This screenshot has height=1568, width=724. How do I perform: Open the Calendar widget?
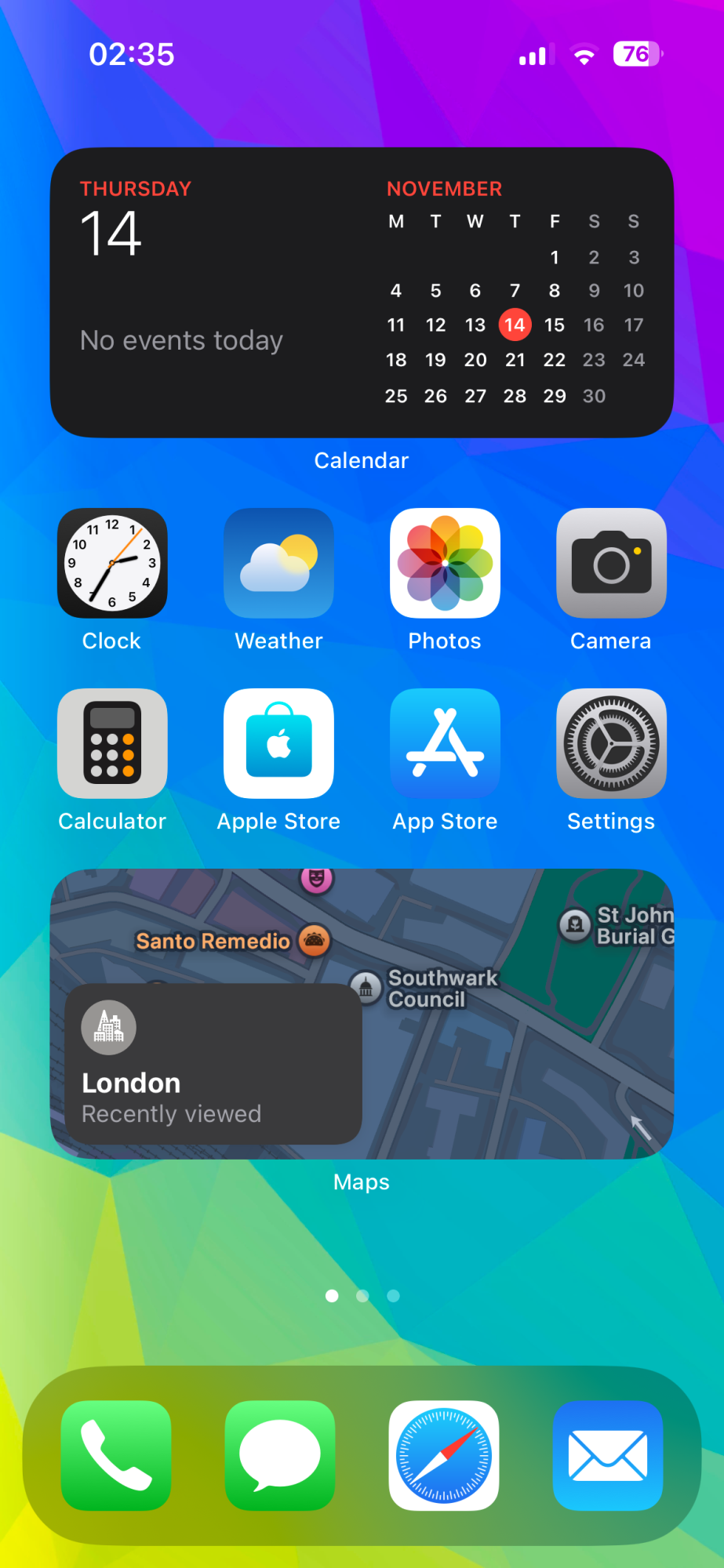362,292
